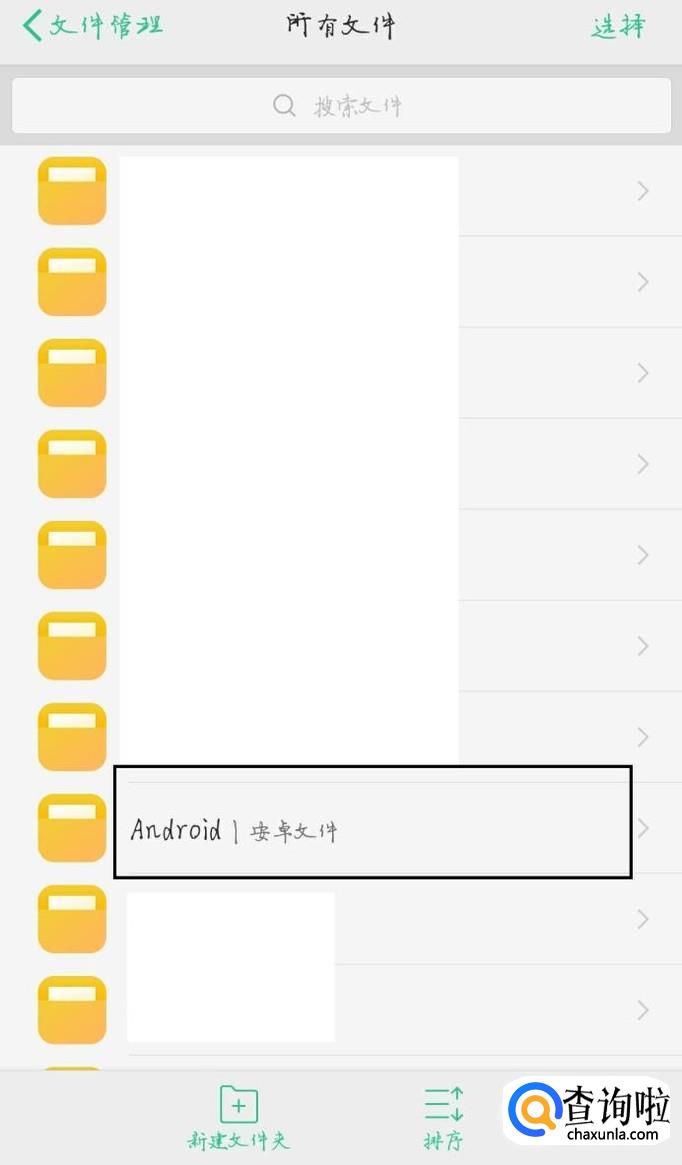The image size is (682, 1165).
Task: Create a folder with 新建文件夹
Action: [239, 1117]
